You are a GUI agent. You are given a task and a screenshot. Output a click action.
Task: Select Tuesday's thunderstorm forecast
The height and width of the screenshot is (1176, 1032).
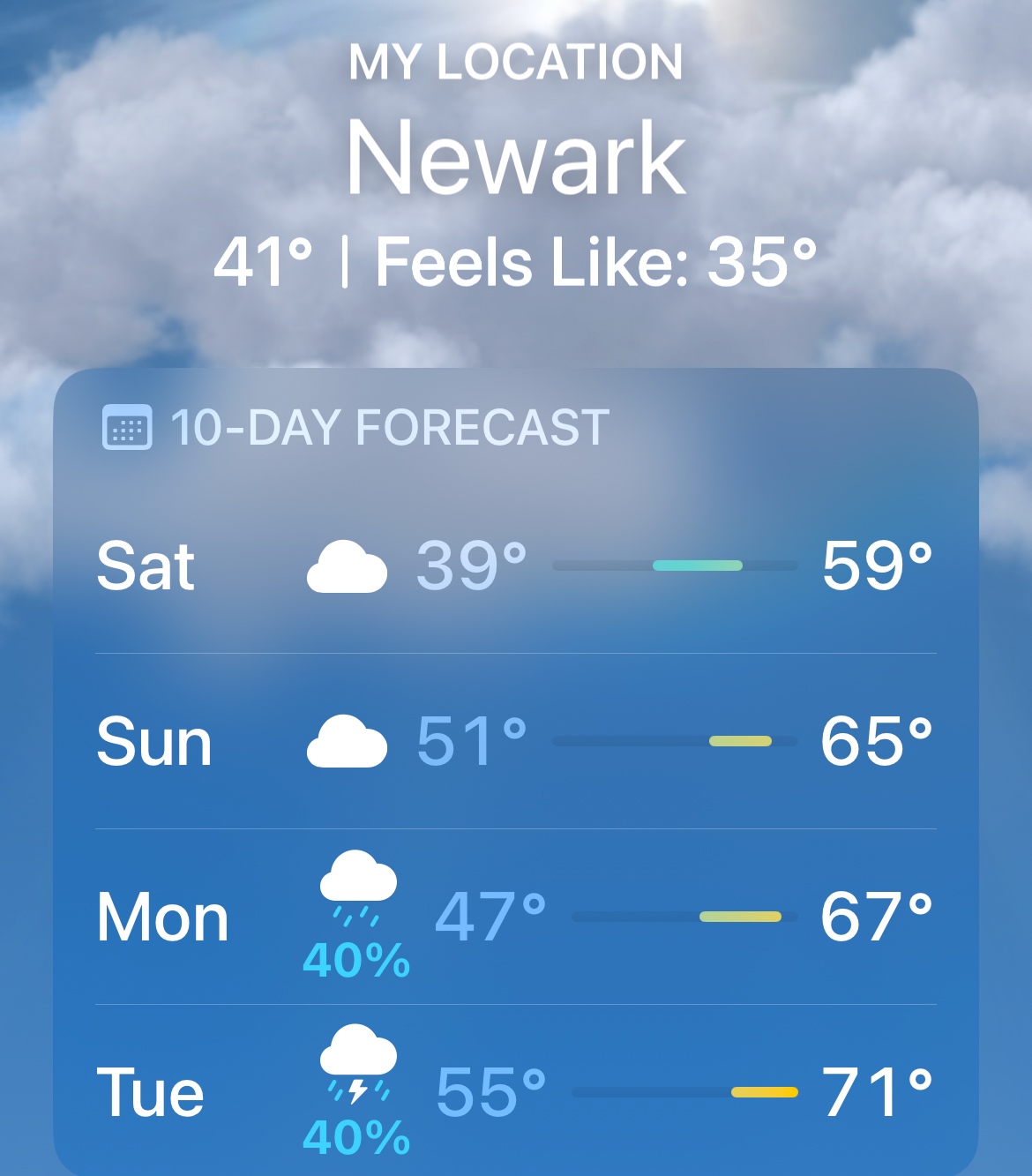(x=515, y=1092)
